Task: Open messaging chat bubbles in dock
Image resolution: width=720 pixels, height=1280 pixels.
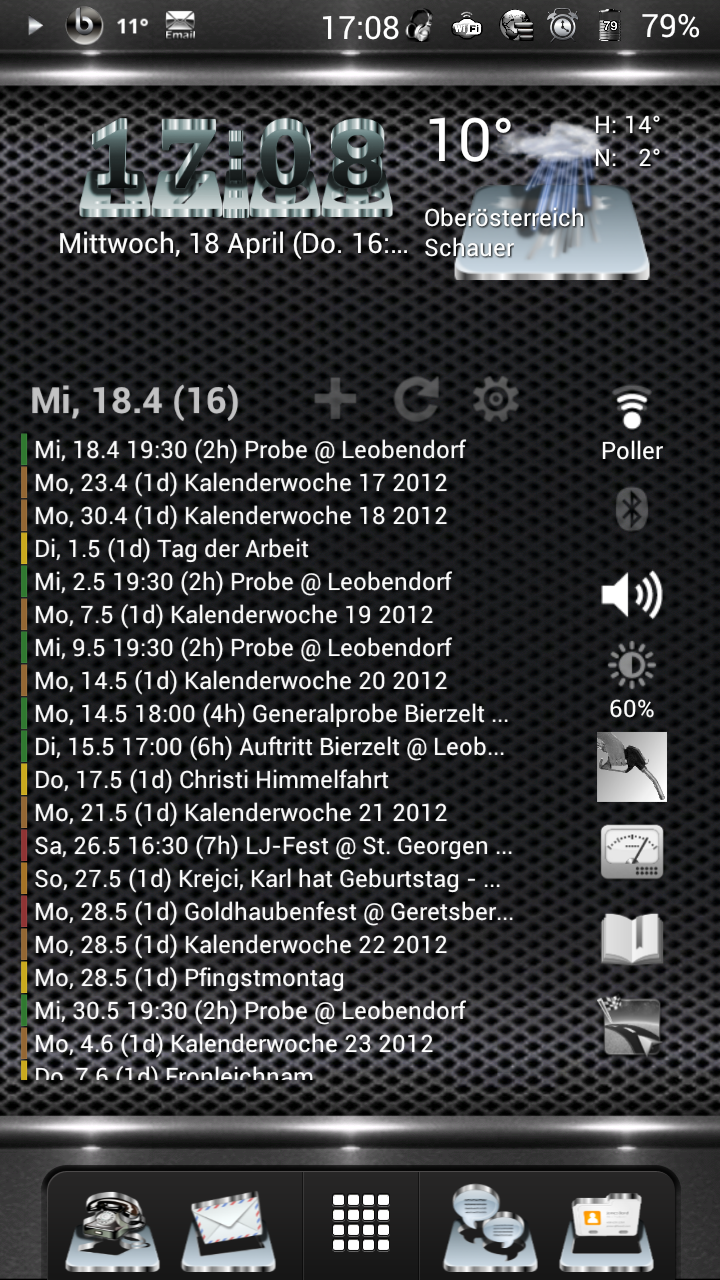Action: click(x=492, y=1228)
